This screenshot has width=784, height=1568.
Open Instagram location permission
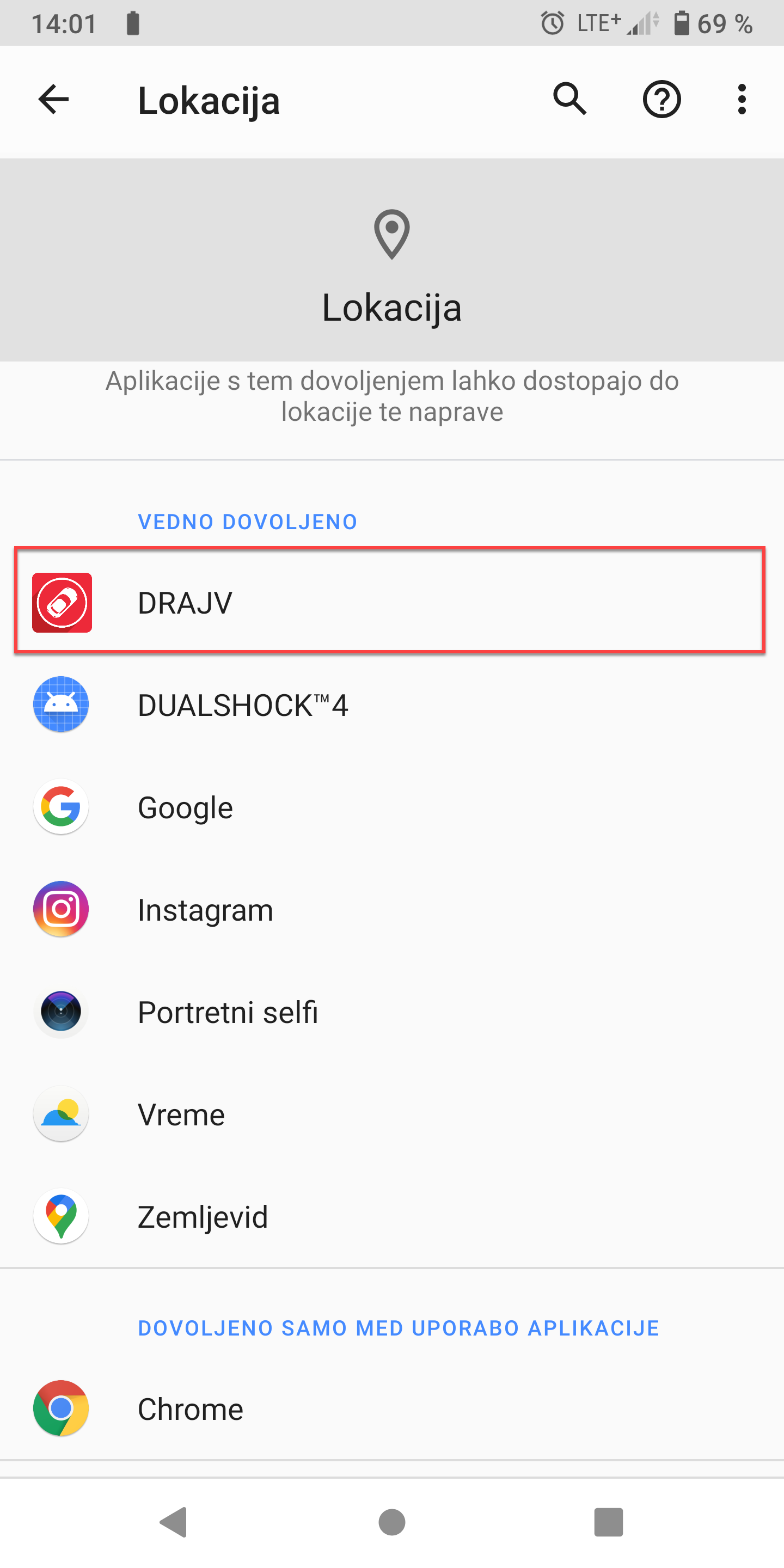[390, 909]
